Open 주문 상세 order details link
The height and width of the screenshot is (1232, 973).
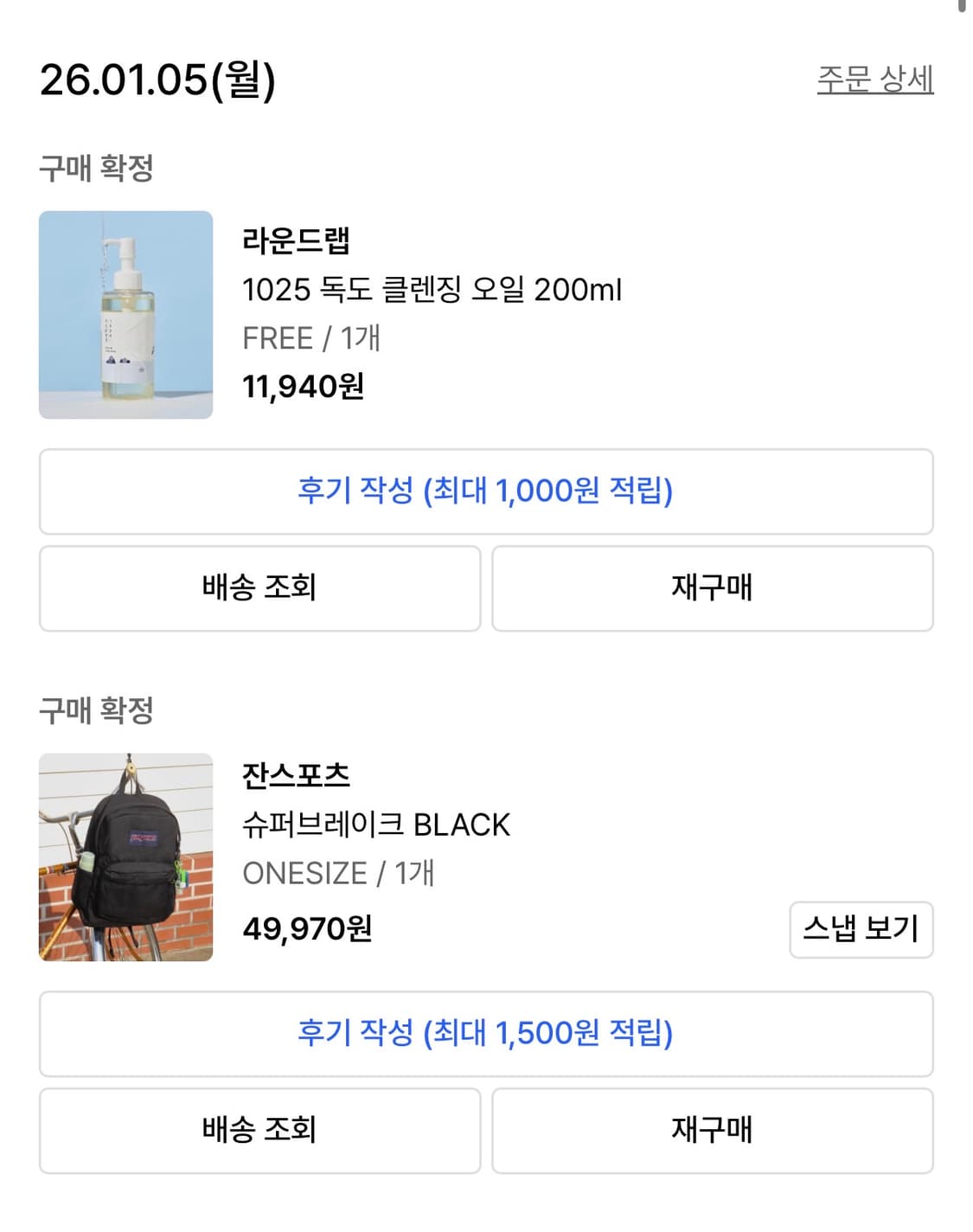876,82
